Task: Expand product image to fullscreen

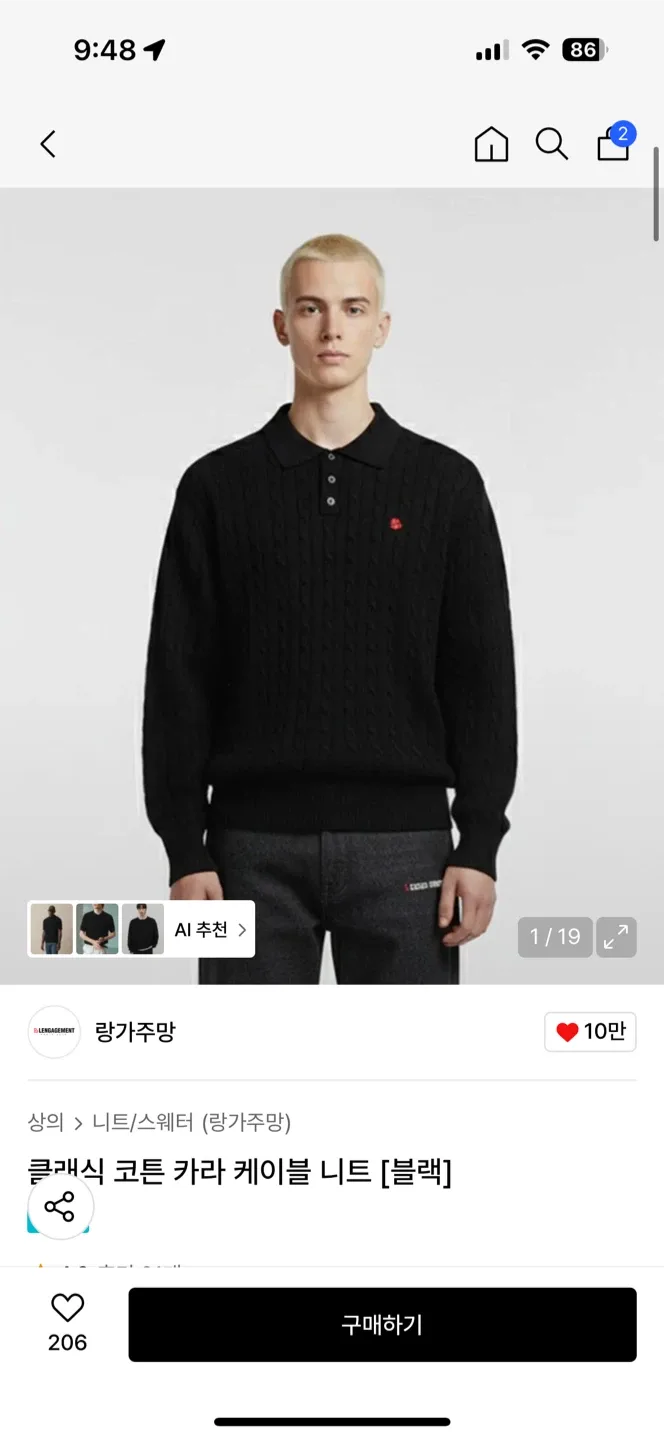Action: coord(616,937)
